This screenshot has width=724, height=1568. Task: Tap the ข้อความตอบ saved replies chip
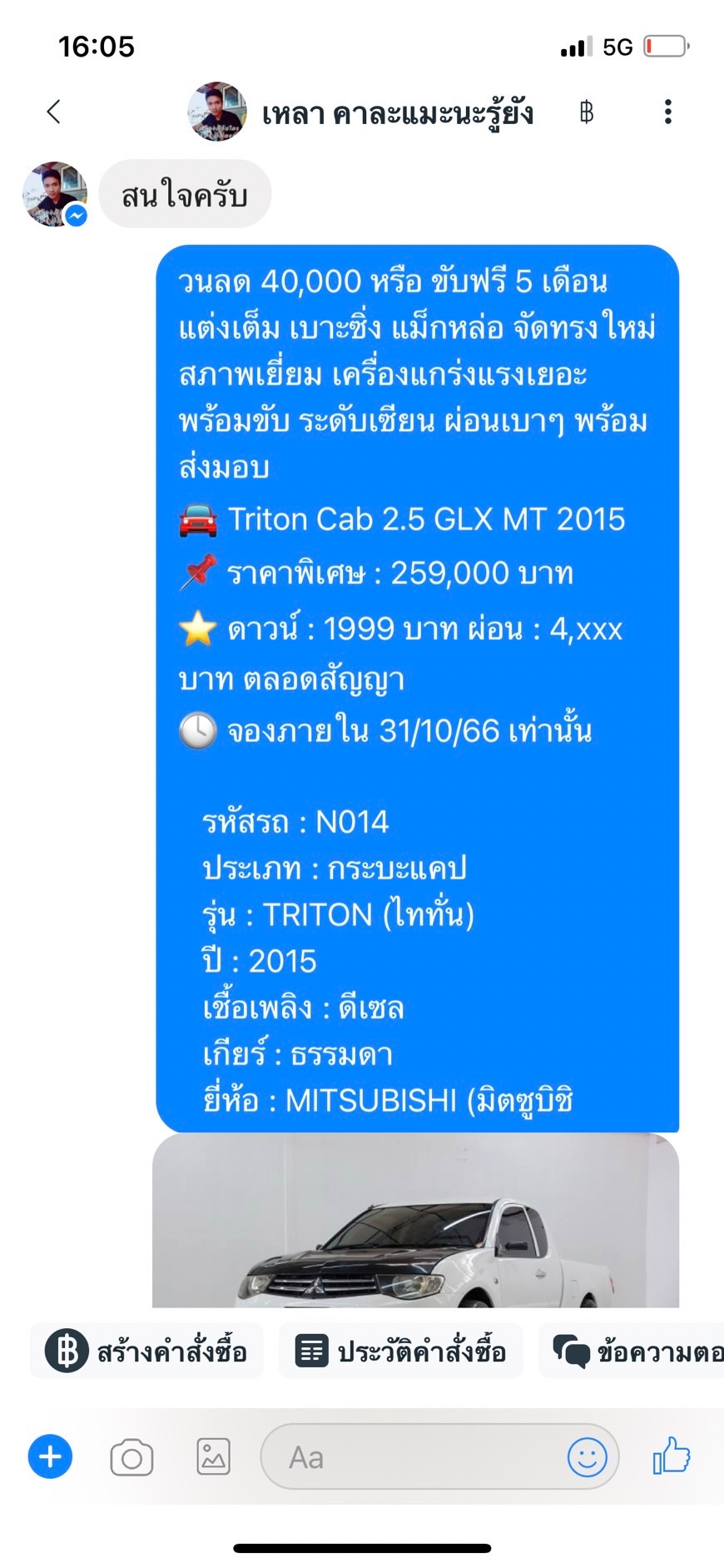632,1351
